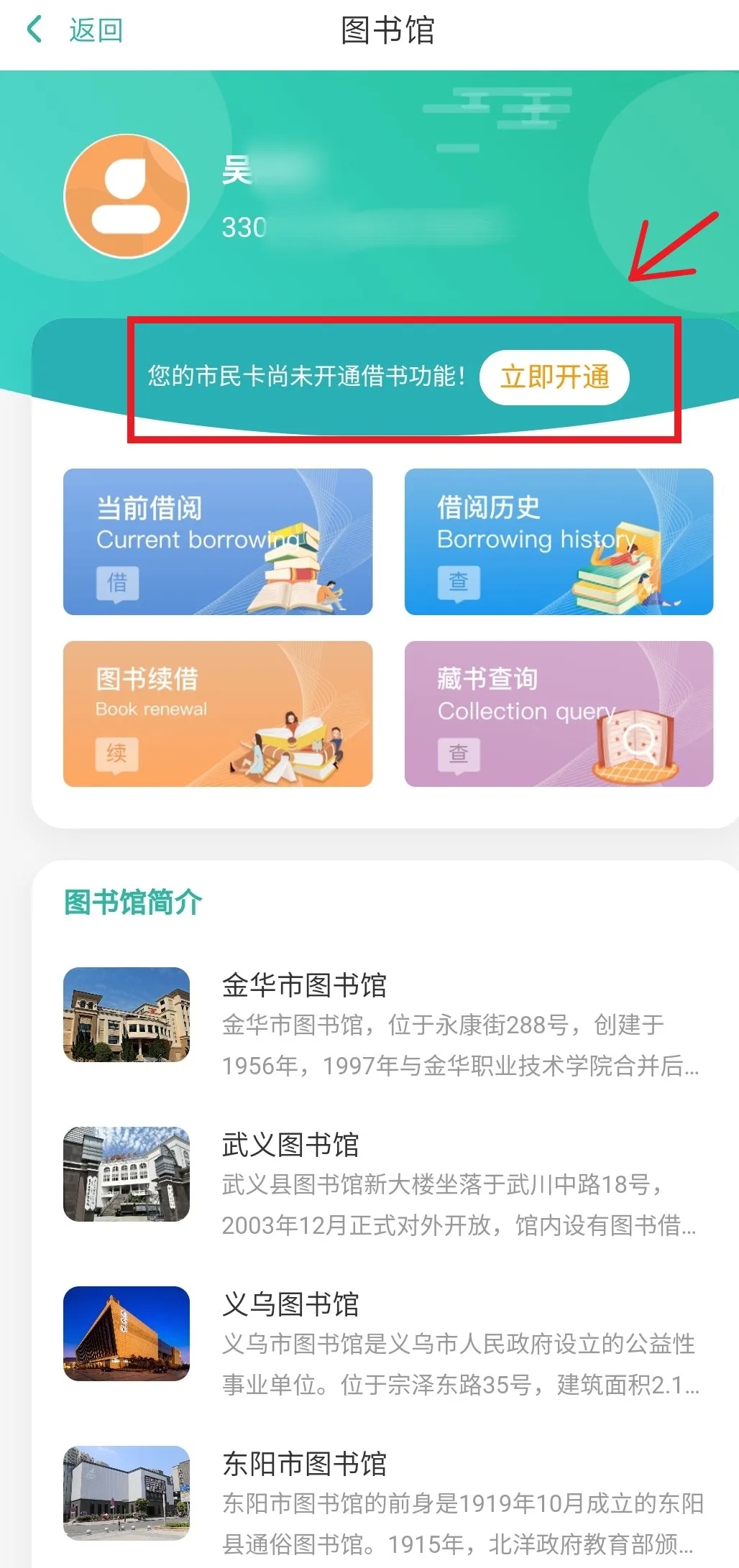The height and width of the screenshot is (1568, 739).
Task: Tap 立即开通 to activate borrowing
Action: coord(554,377)
